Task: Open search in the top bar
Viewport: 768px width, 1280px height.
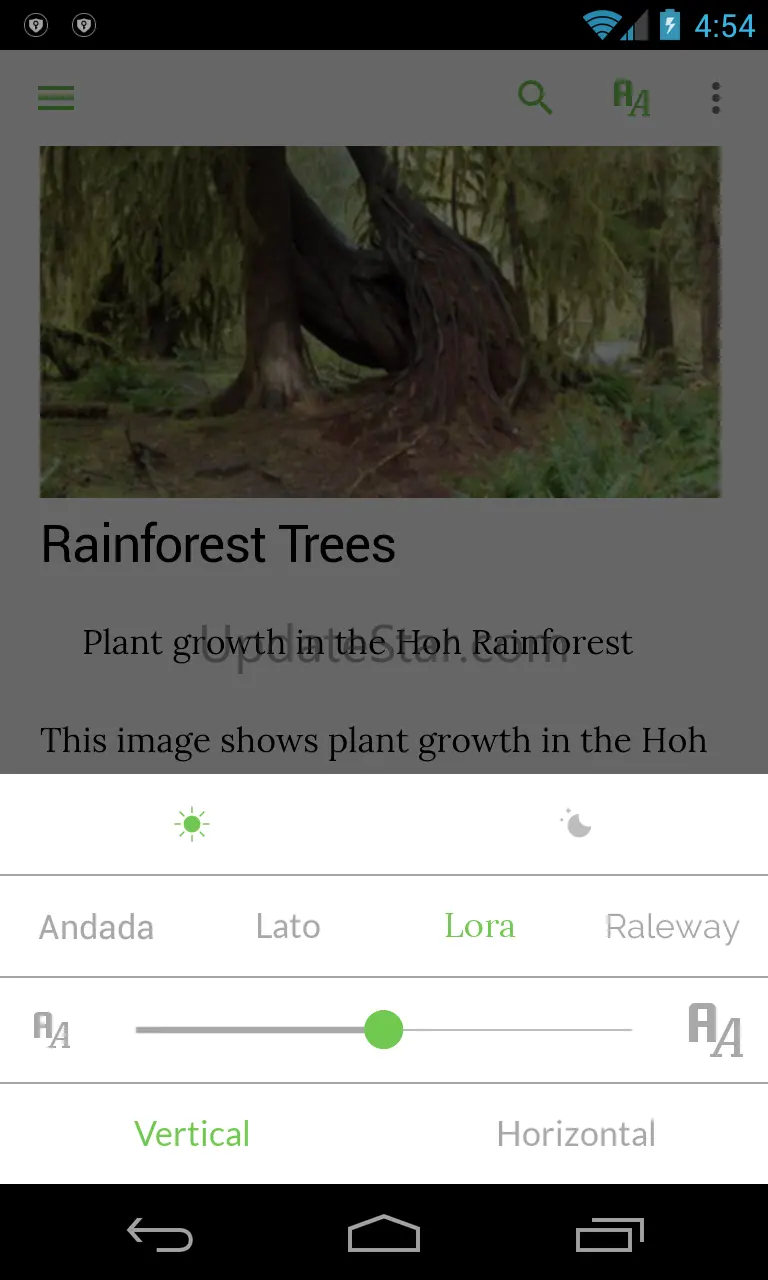Action: [535, 98]
